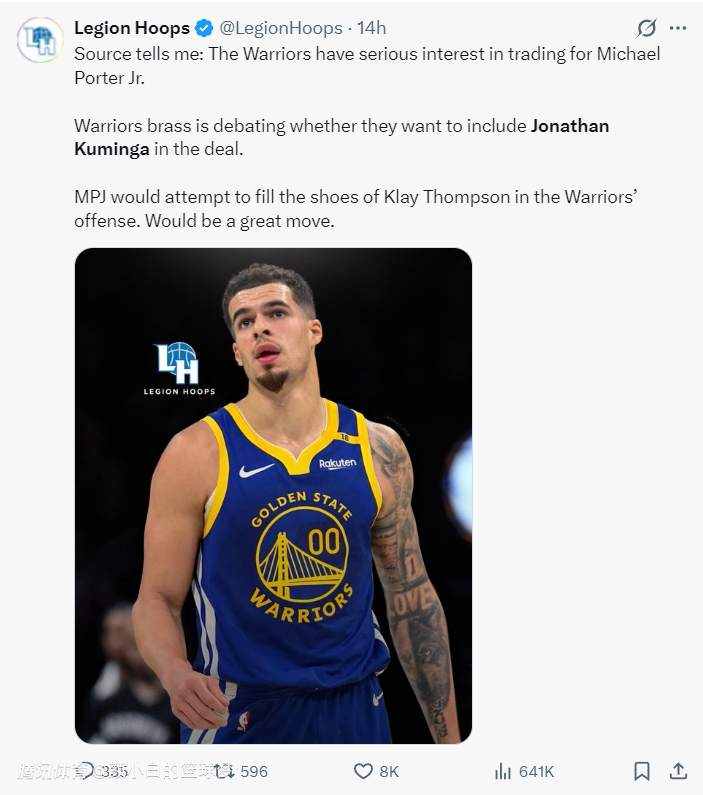
Task: Bookmark this Legion Hoops post
Action: click(x=642, y=771)
